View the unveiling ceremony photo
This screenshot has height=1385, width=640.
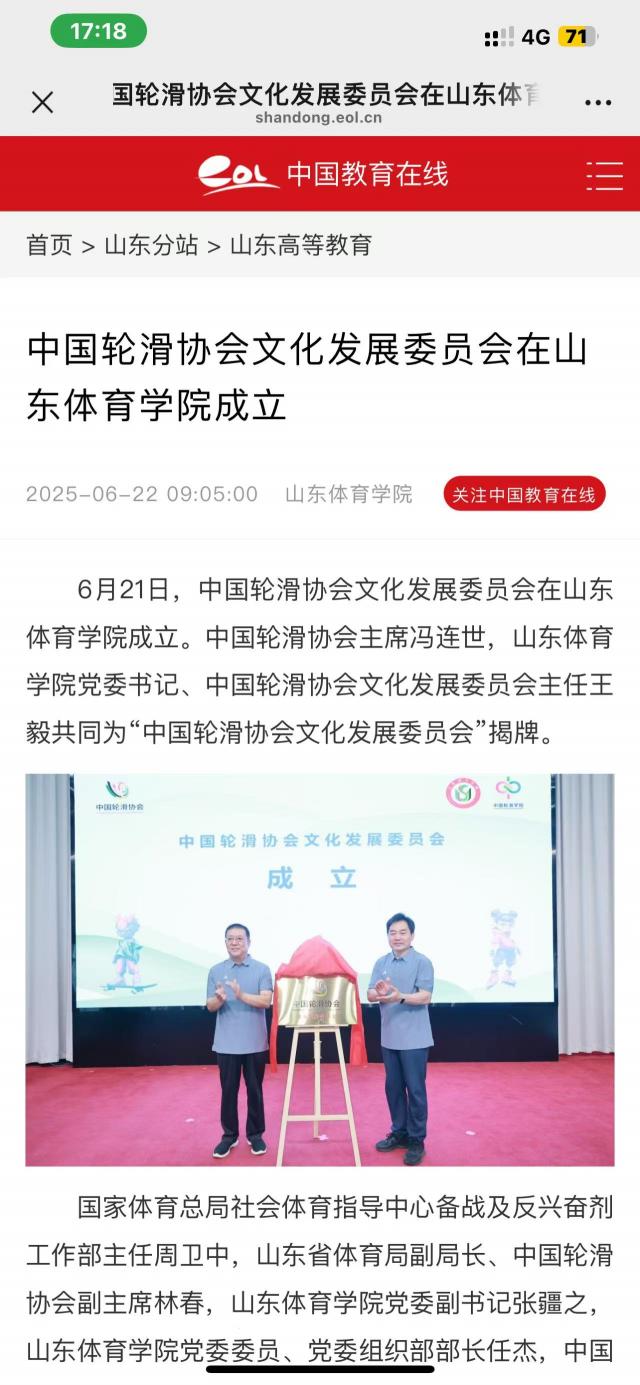click(x=320, y=969)
